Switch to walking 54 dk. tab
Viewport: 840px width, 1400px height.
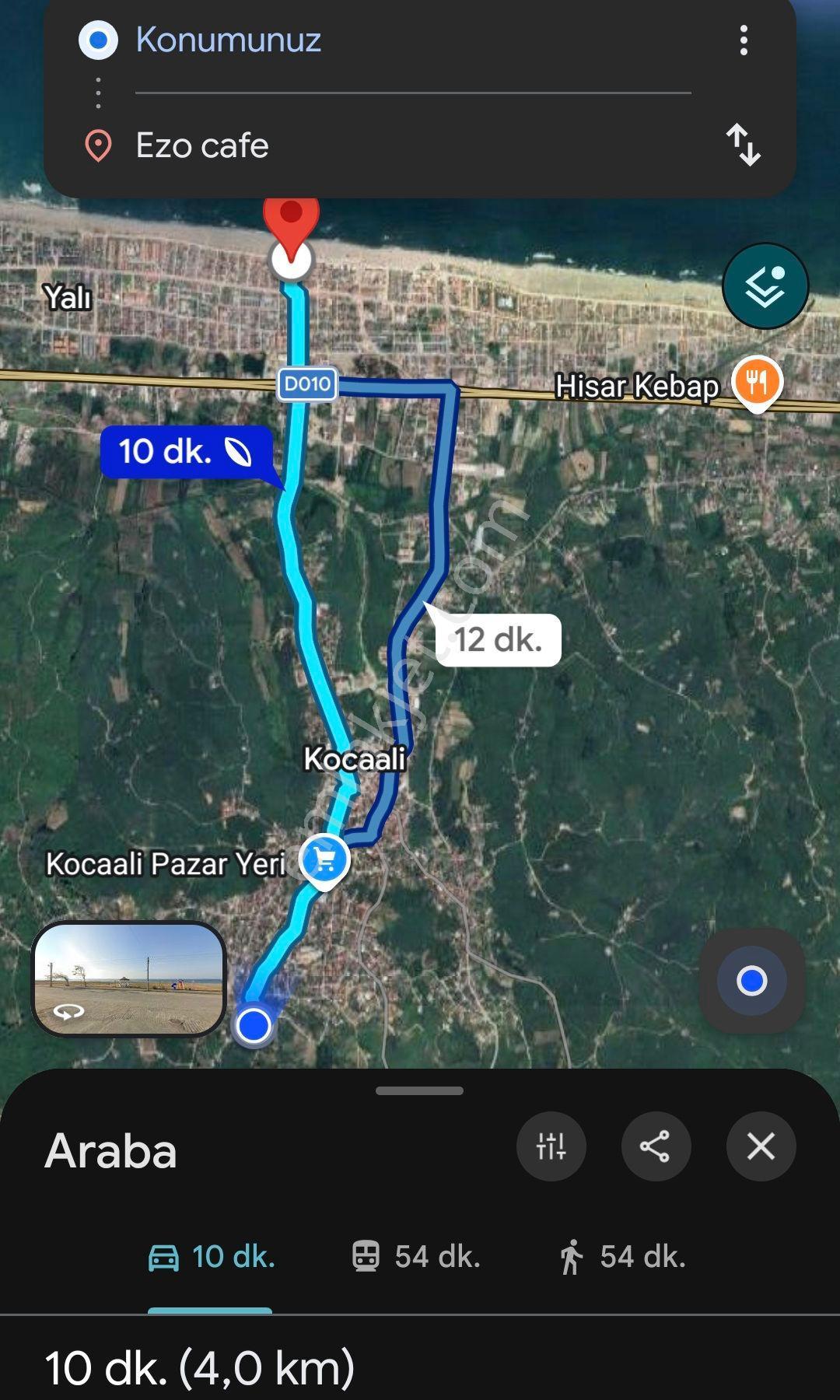[622, 1257]
